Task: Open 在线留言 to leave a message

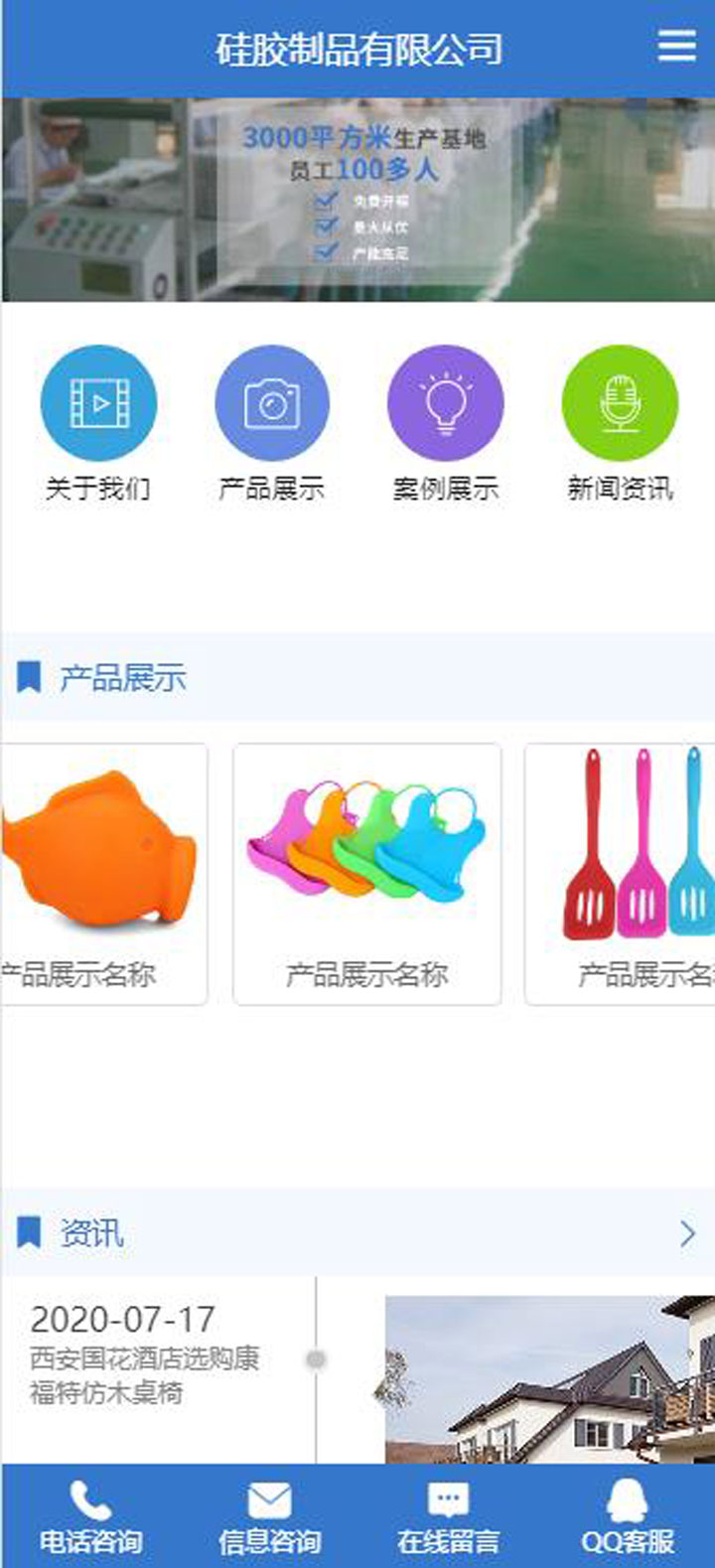Action: [x=448, y=1517]
